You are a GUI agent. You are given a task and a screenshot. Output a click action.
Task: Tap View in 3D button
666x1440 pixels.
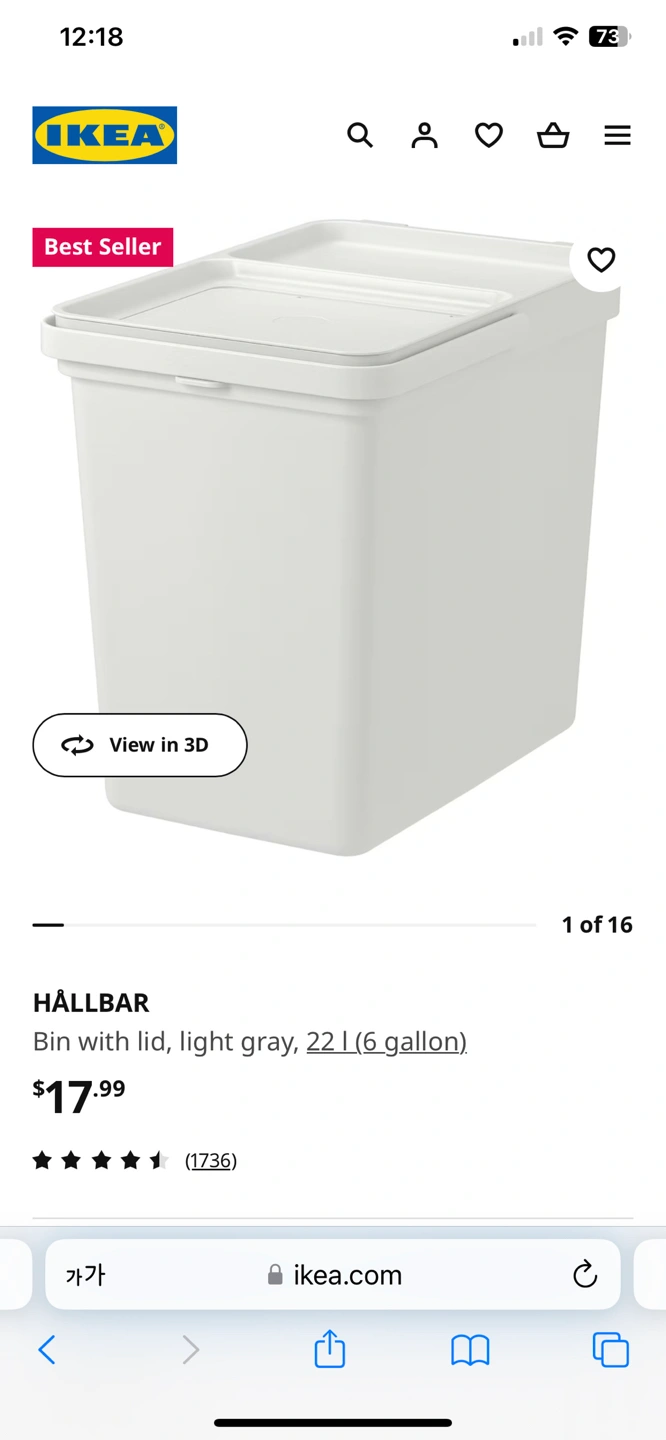[140, 745]
